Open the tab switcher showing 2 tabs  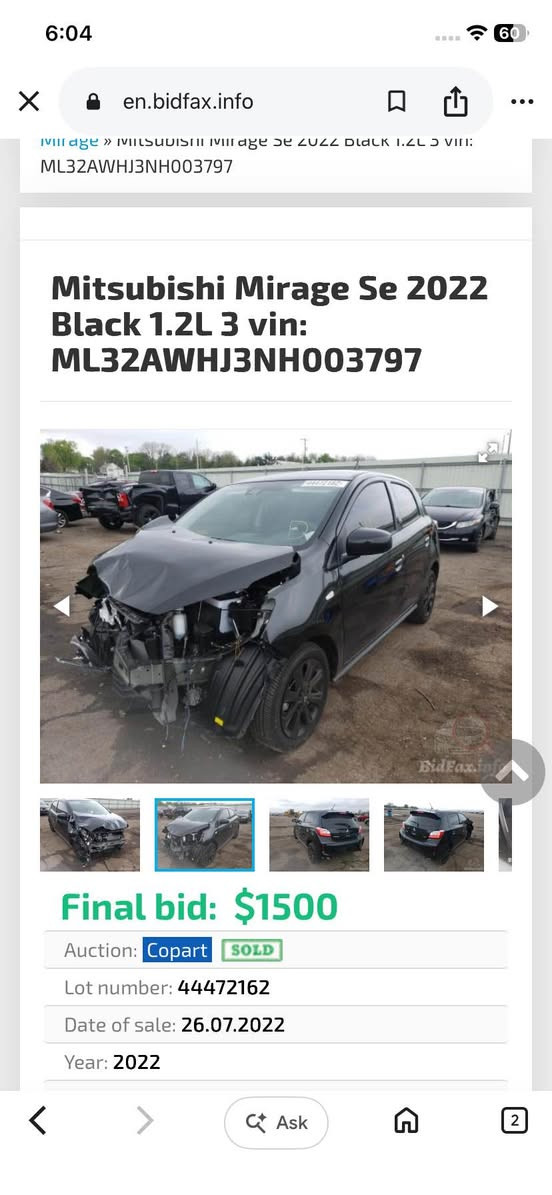pyautogui.click(x=515, y=1121)
